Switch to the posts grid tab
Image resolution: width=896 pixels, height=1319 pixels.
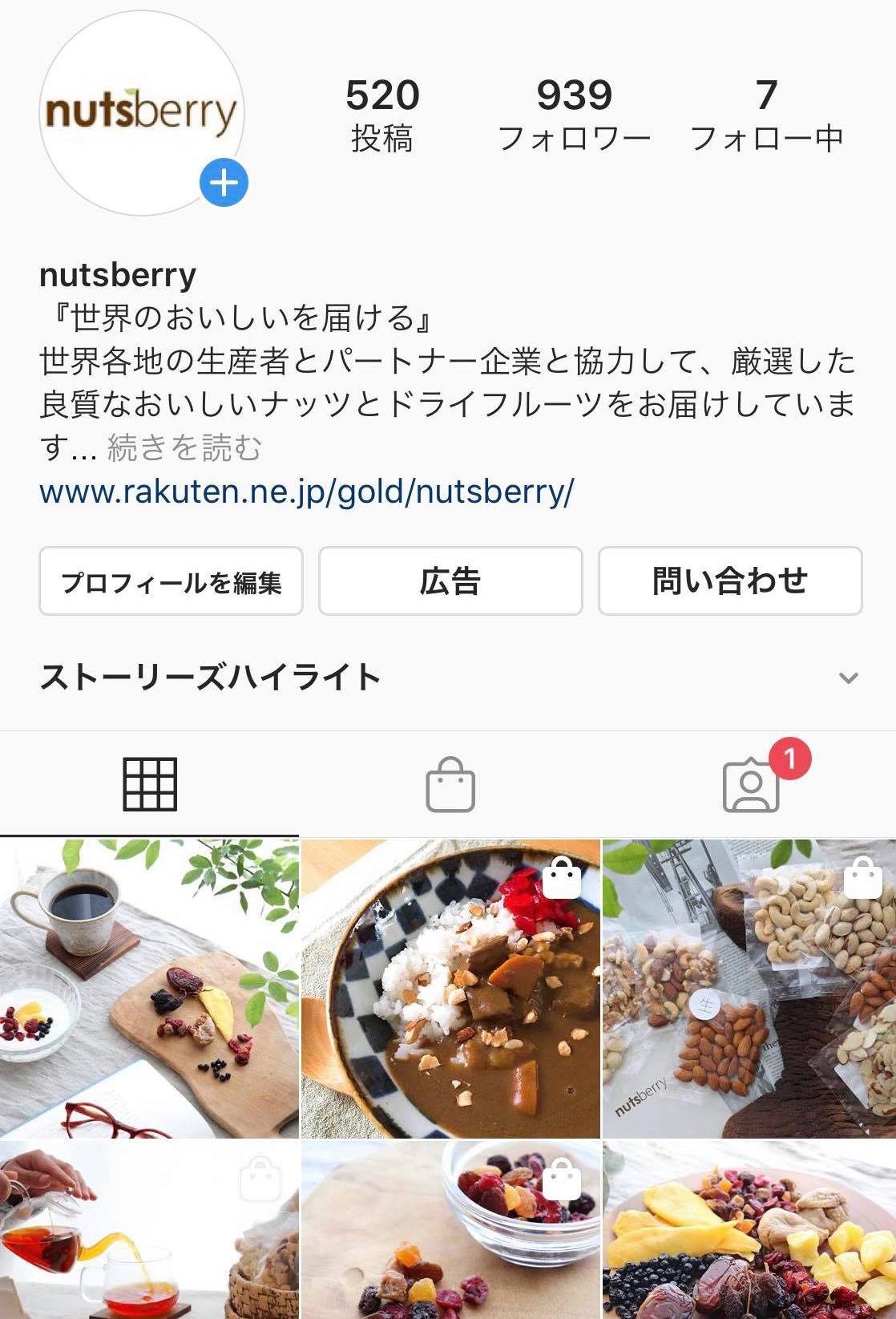[149, 784]
